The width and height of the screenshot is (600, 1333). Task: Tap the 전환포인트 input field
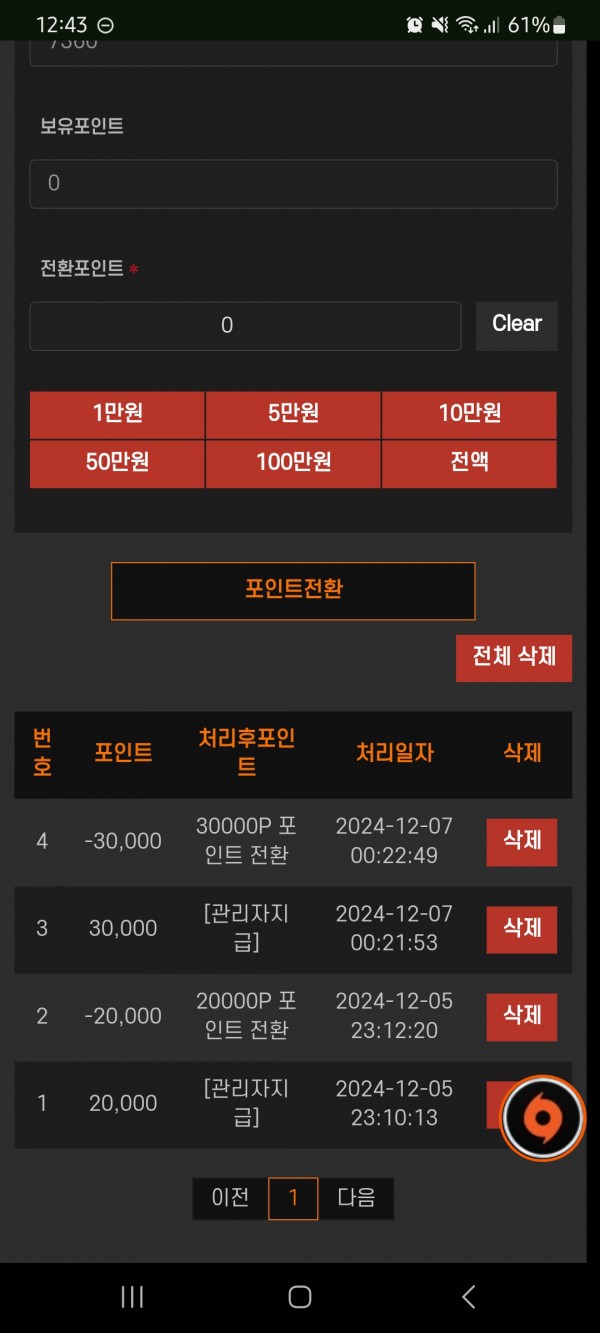coord(245,326)
